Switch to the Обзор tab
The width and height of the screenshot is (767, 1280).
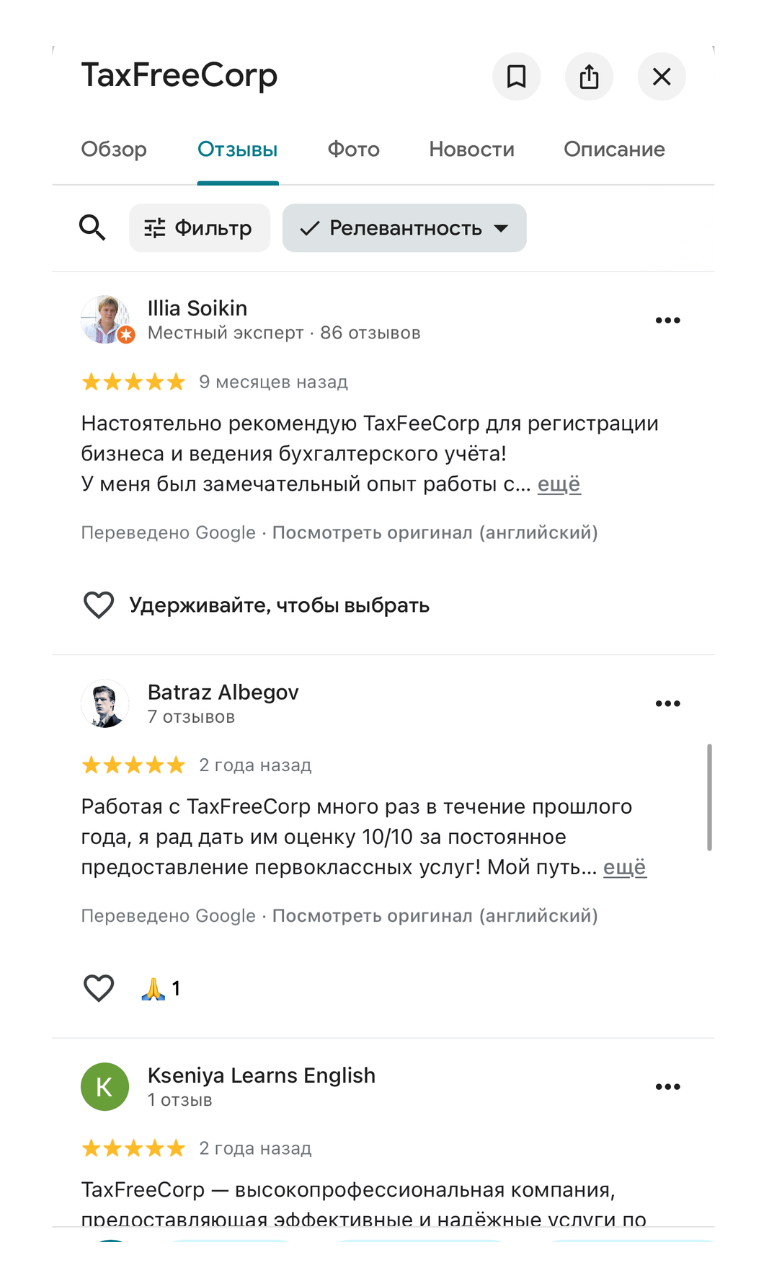coord(114,150)
